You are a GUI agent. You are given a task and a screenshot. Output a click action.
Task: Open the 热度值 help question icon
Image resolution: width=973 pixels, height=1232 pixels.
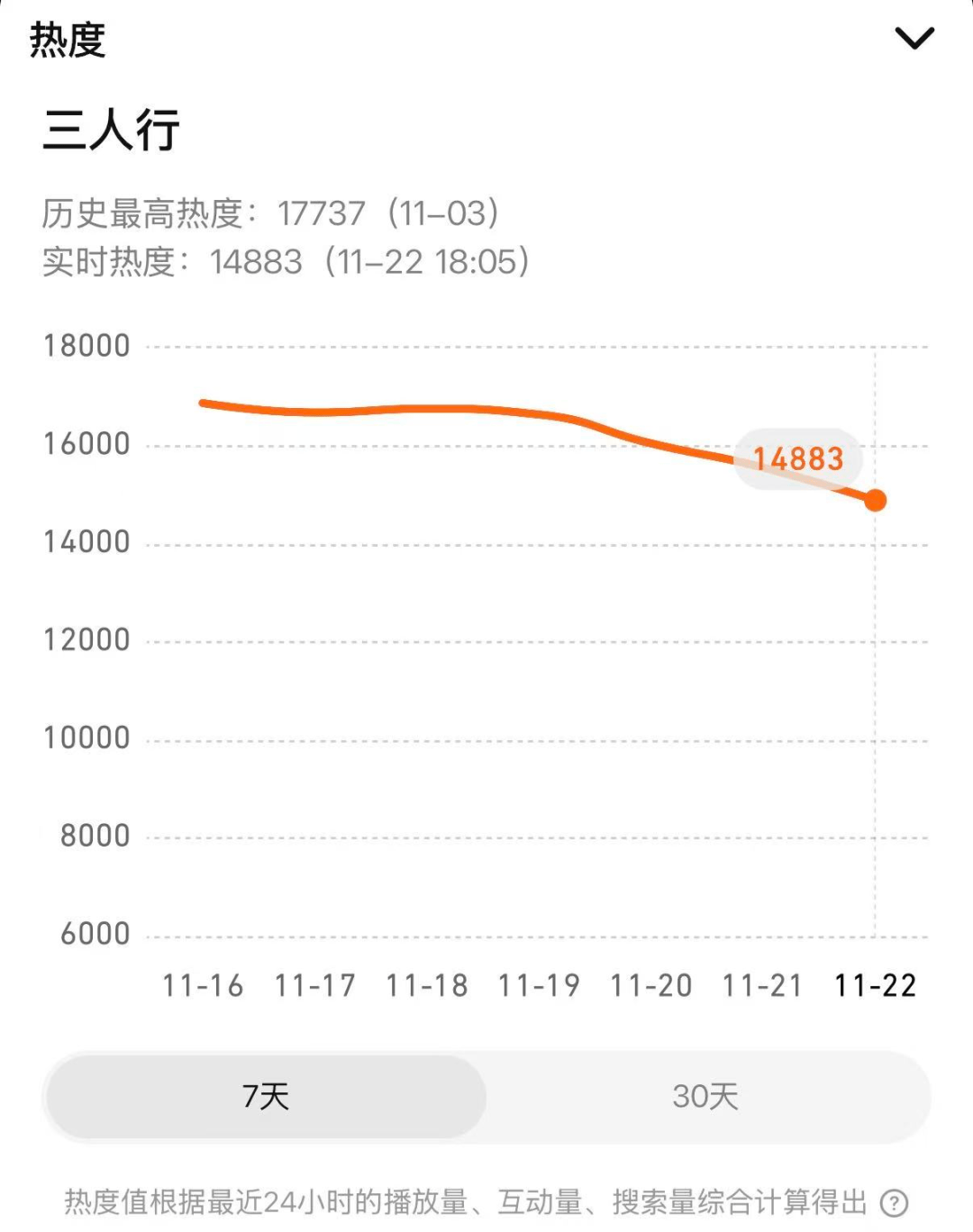pyautogui.click(x=894, y=1203)
